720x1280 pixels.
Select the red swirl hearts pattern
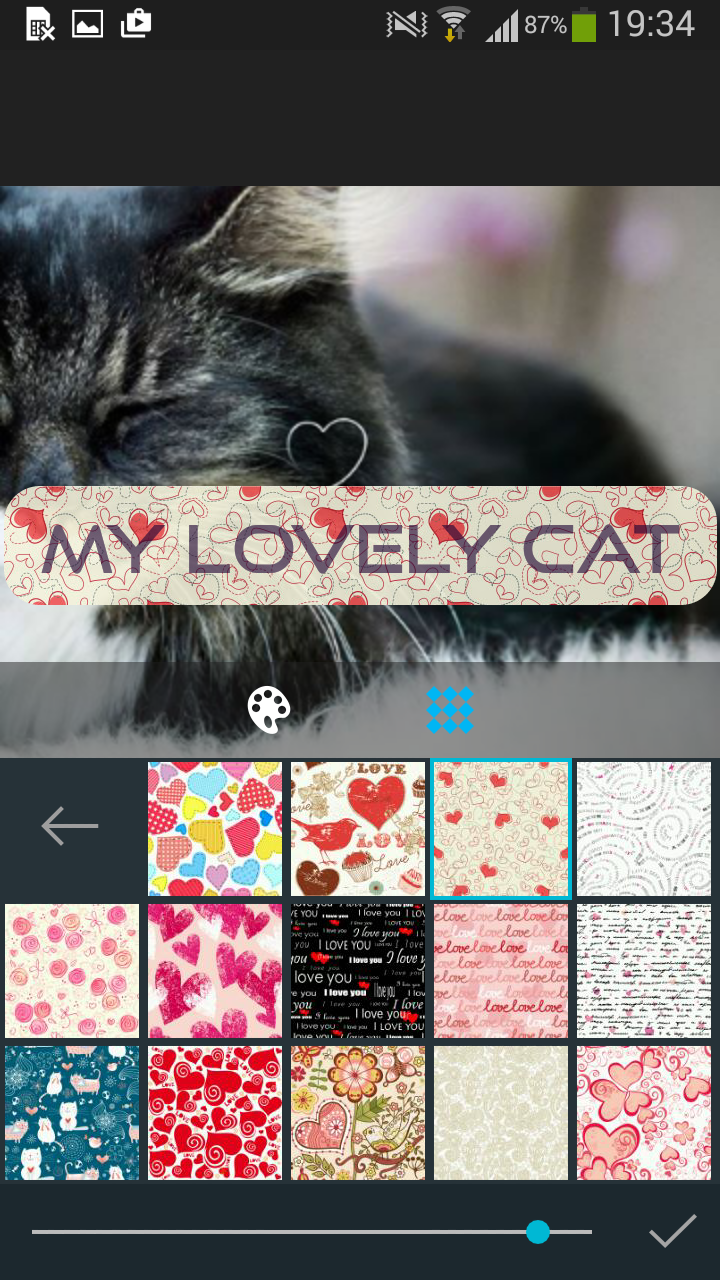(x=215, y=1113)
